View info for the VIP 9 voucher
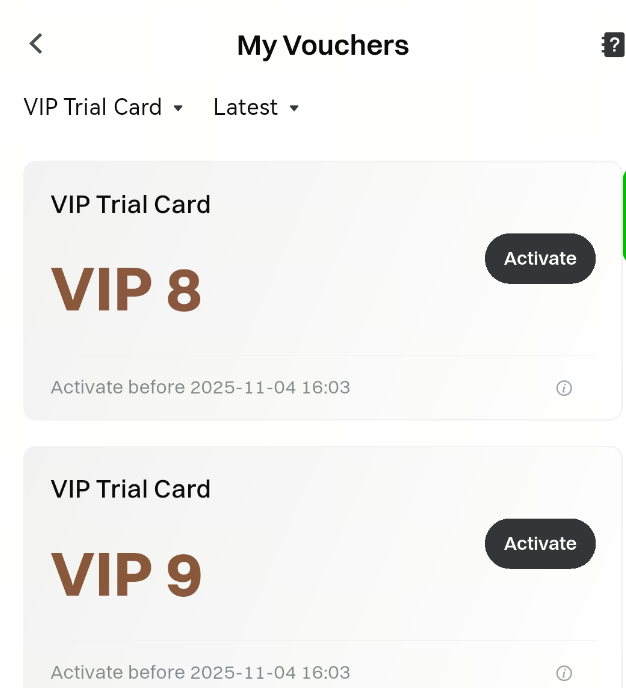The width and height of the screenshot is (626, 688). coord(564,673)
